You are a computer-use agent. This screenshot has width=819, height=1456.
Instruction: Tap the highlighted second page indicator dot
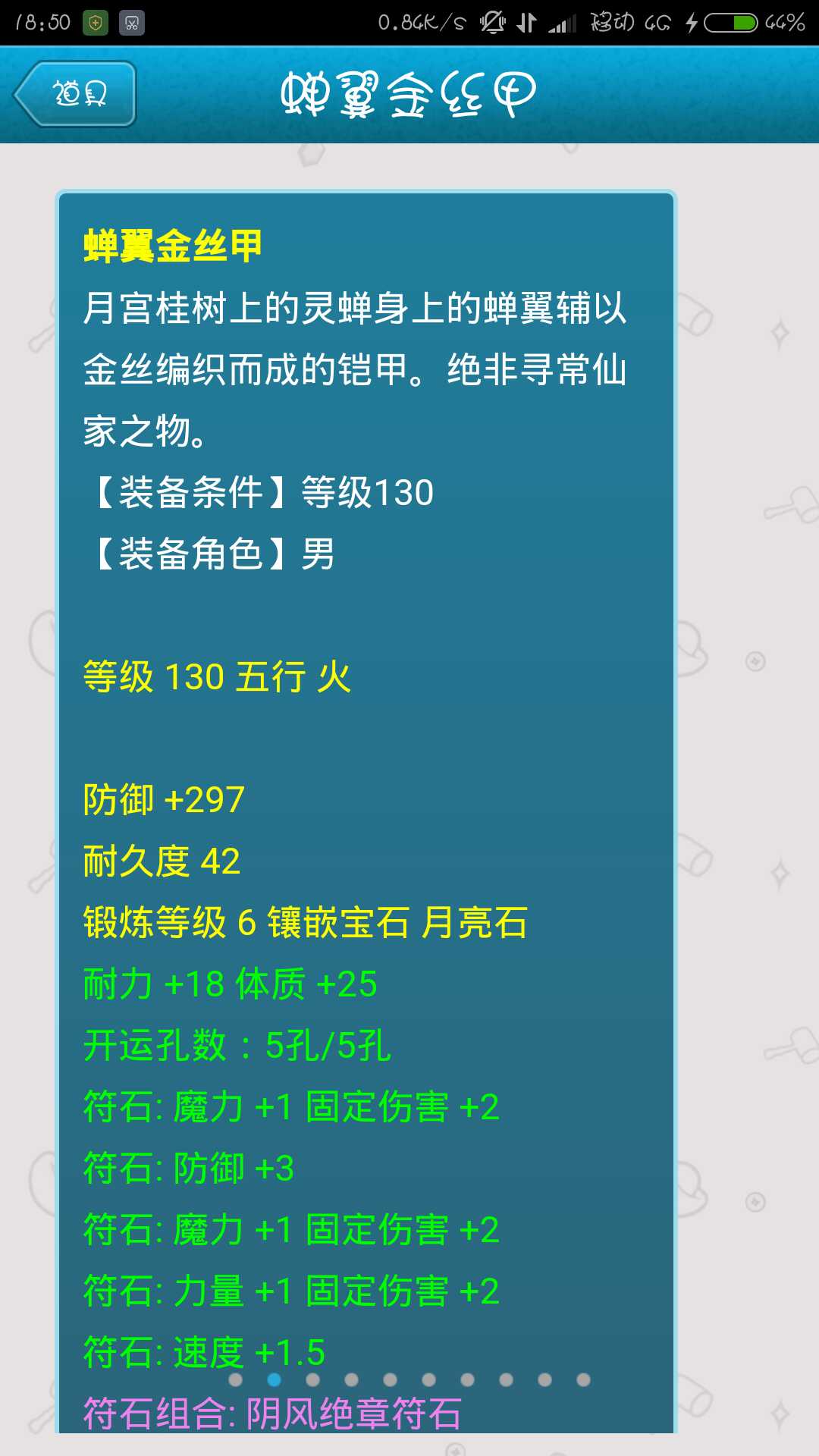(275, 1379)
